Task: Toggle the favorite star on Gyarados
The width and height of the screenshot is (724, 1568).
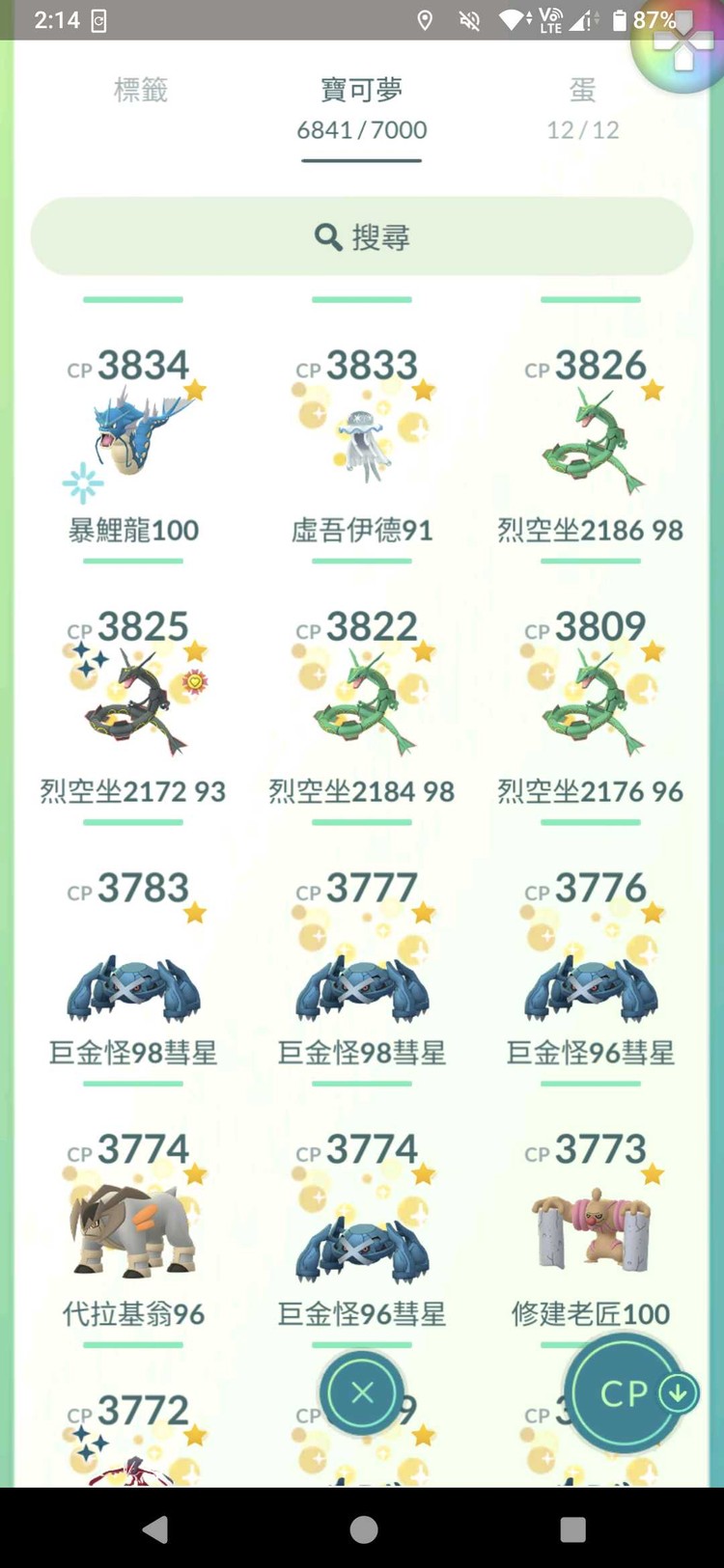Action: click(197, 389)
